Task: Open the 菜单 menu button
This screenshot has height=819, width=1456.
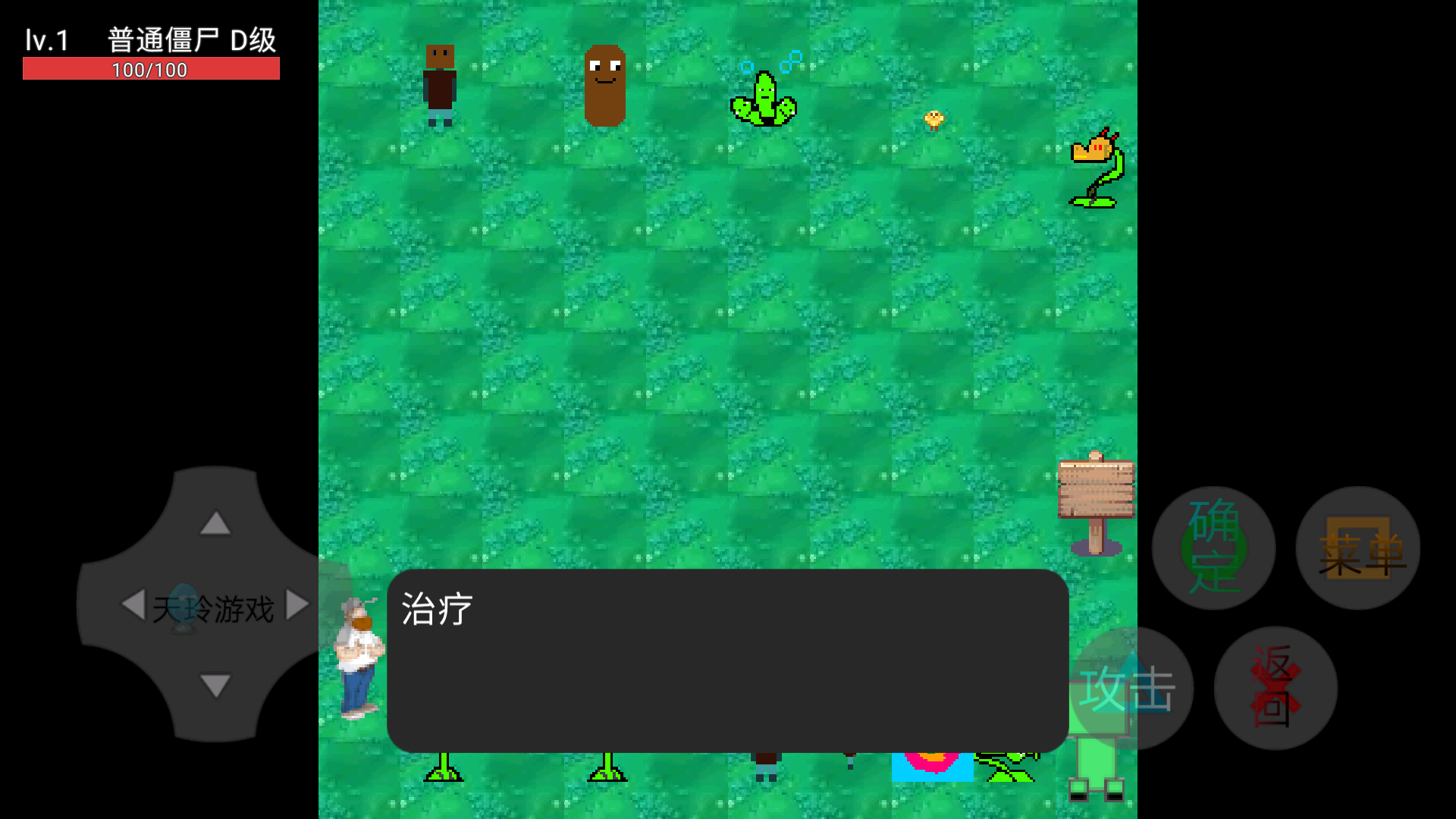Action: click(x=1357, y=548)
